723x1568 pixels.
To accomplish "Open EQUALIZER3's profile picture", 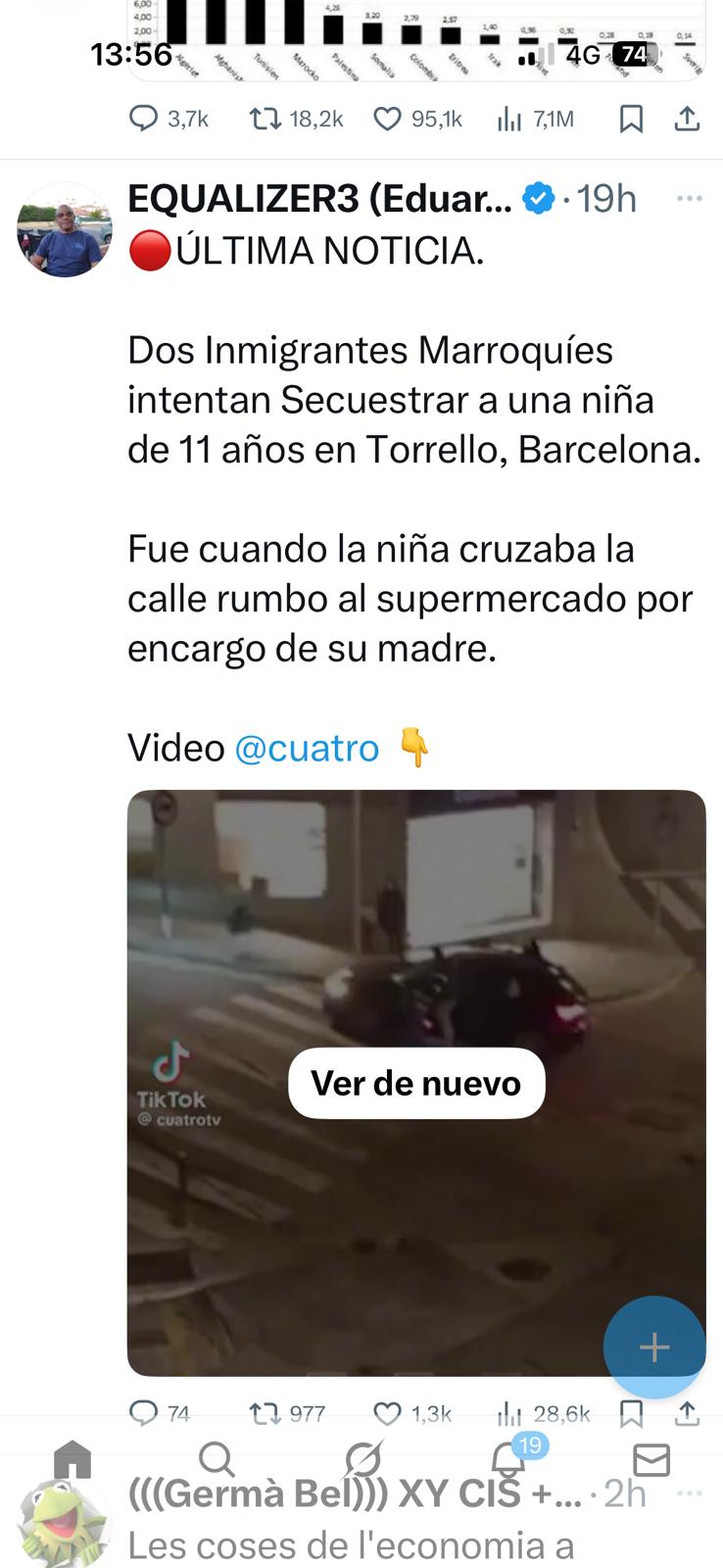I will 66,230.
